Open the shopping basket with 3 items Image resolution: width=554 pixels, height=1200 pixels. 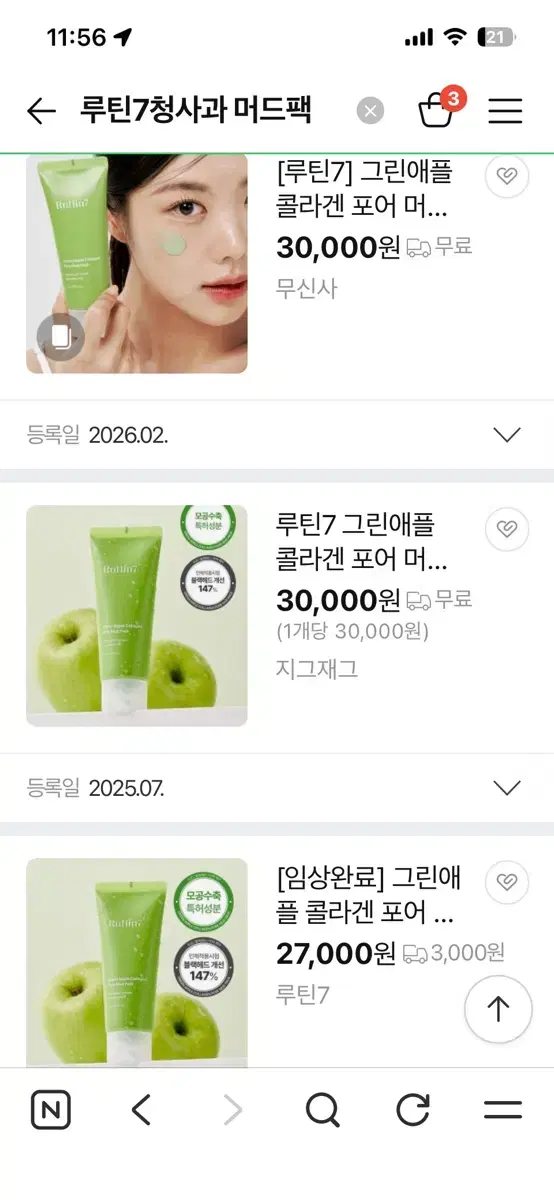click(437, 109)
